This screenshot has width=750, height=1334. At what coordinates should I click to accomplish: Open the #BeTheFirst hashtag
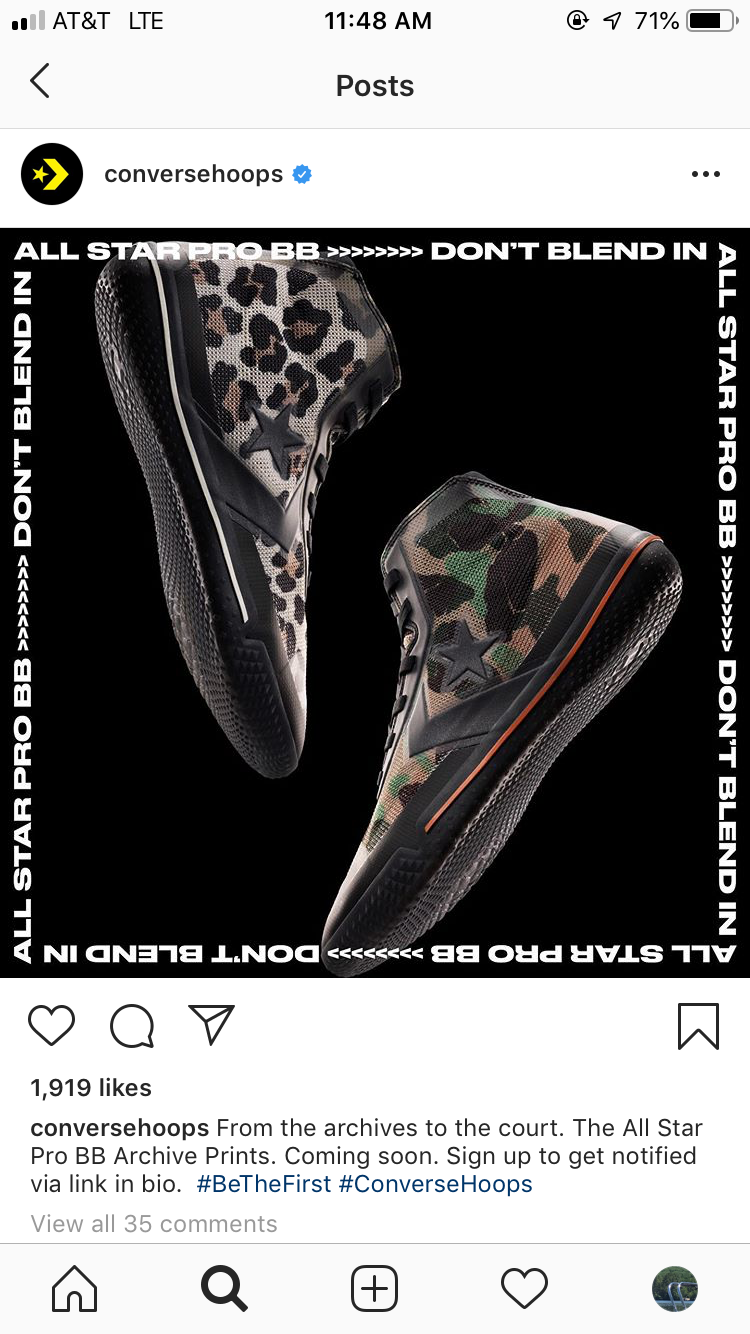click(x=262, y=1185)
